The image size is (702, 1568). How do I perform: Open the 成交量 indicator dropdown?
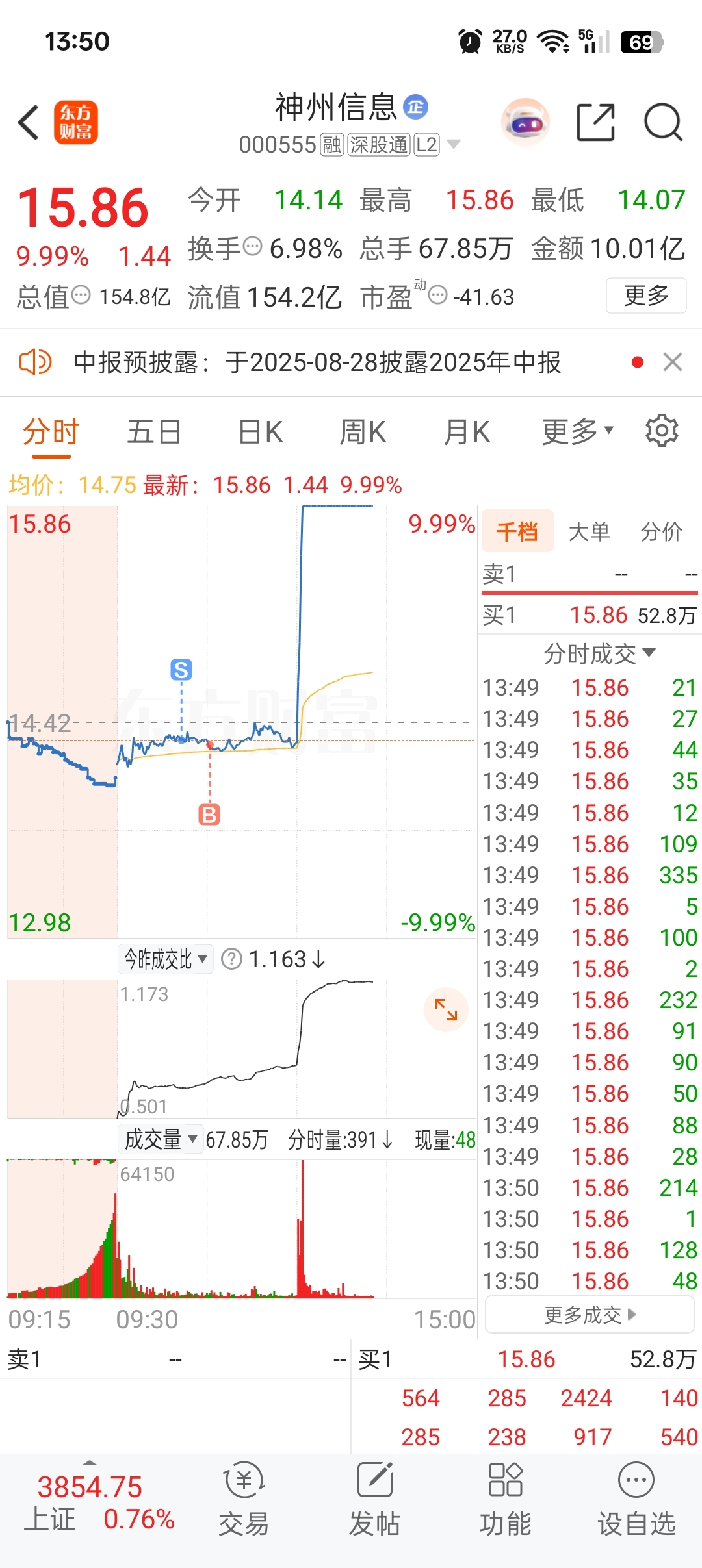[x=161, y=1139]
